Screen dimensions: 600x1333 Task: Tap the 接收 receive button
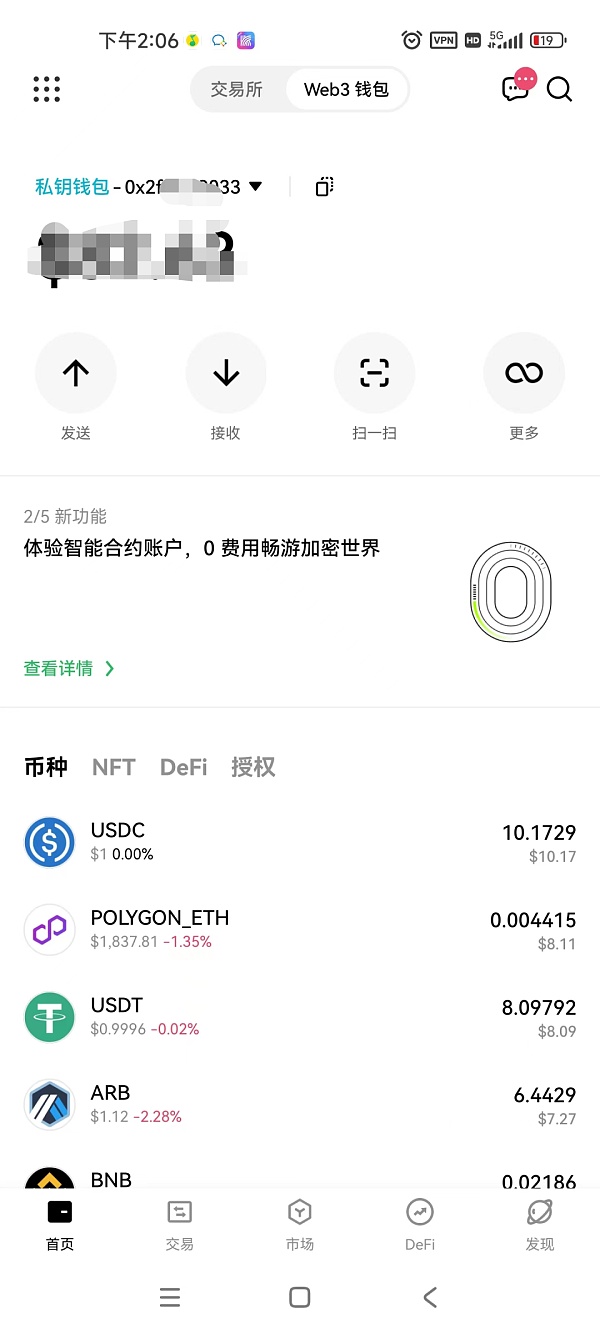tap(226, 374)
